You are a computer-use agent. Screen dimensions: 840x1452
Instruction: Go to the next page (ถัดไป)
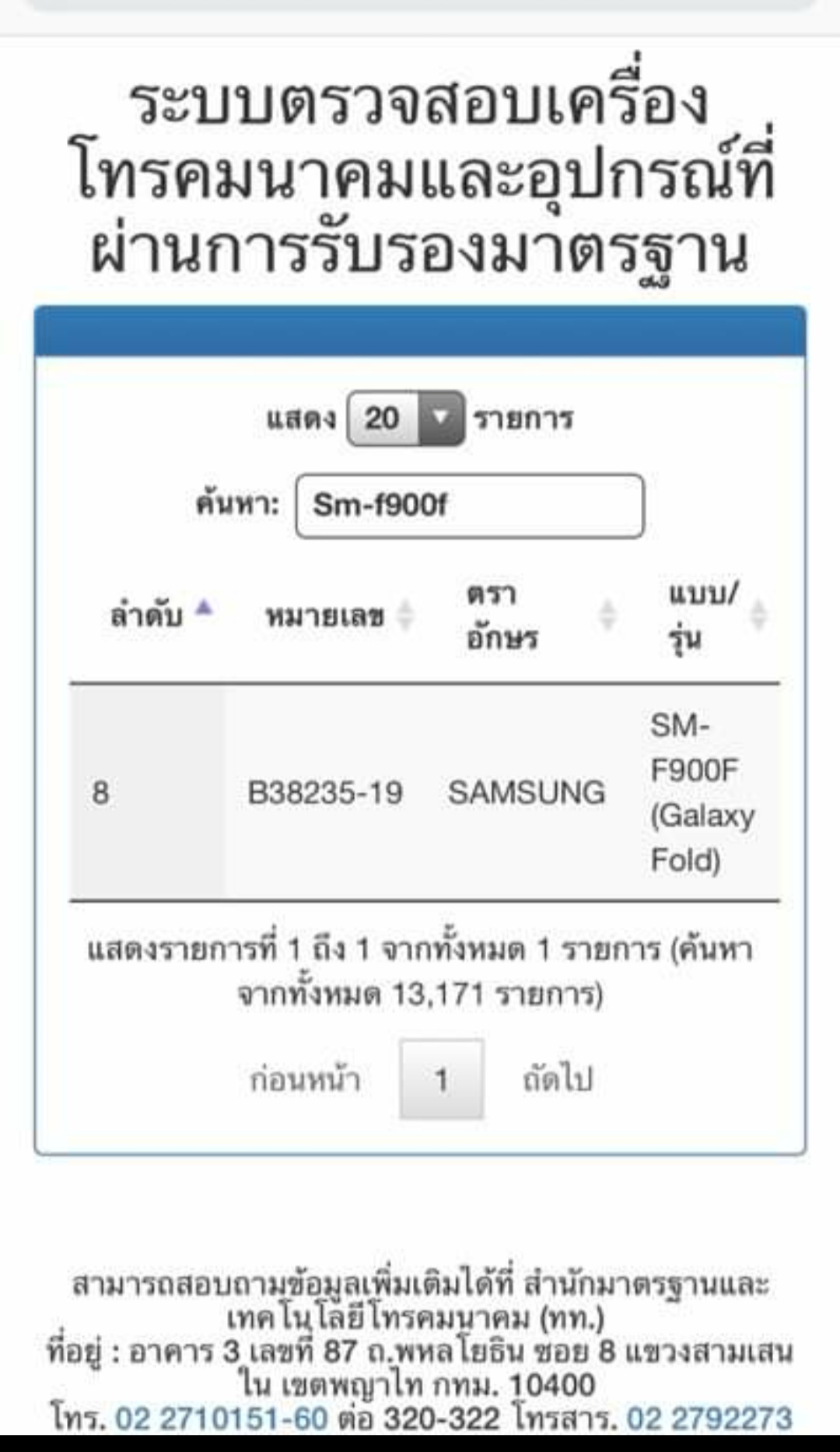[x=558, y=1080]
